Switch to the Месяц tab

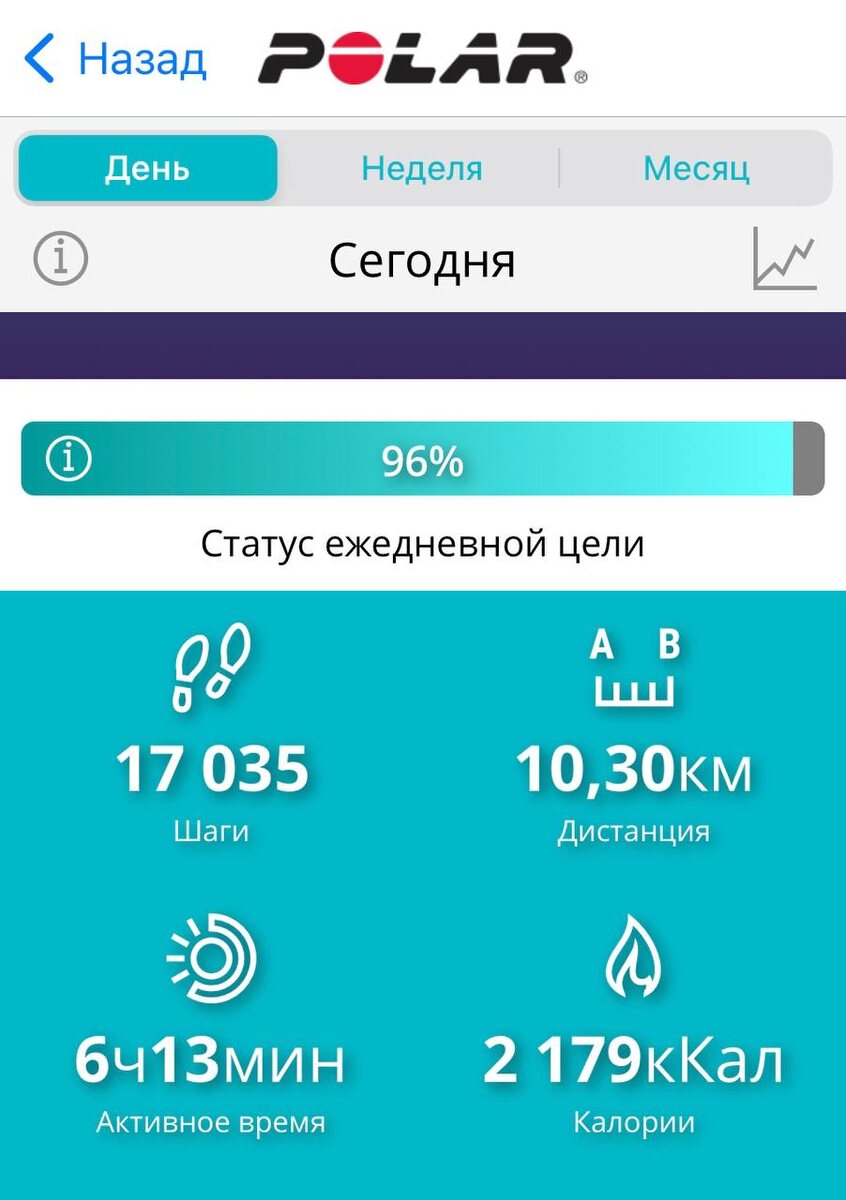696,168
